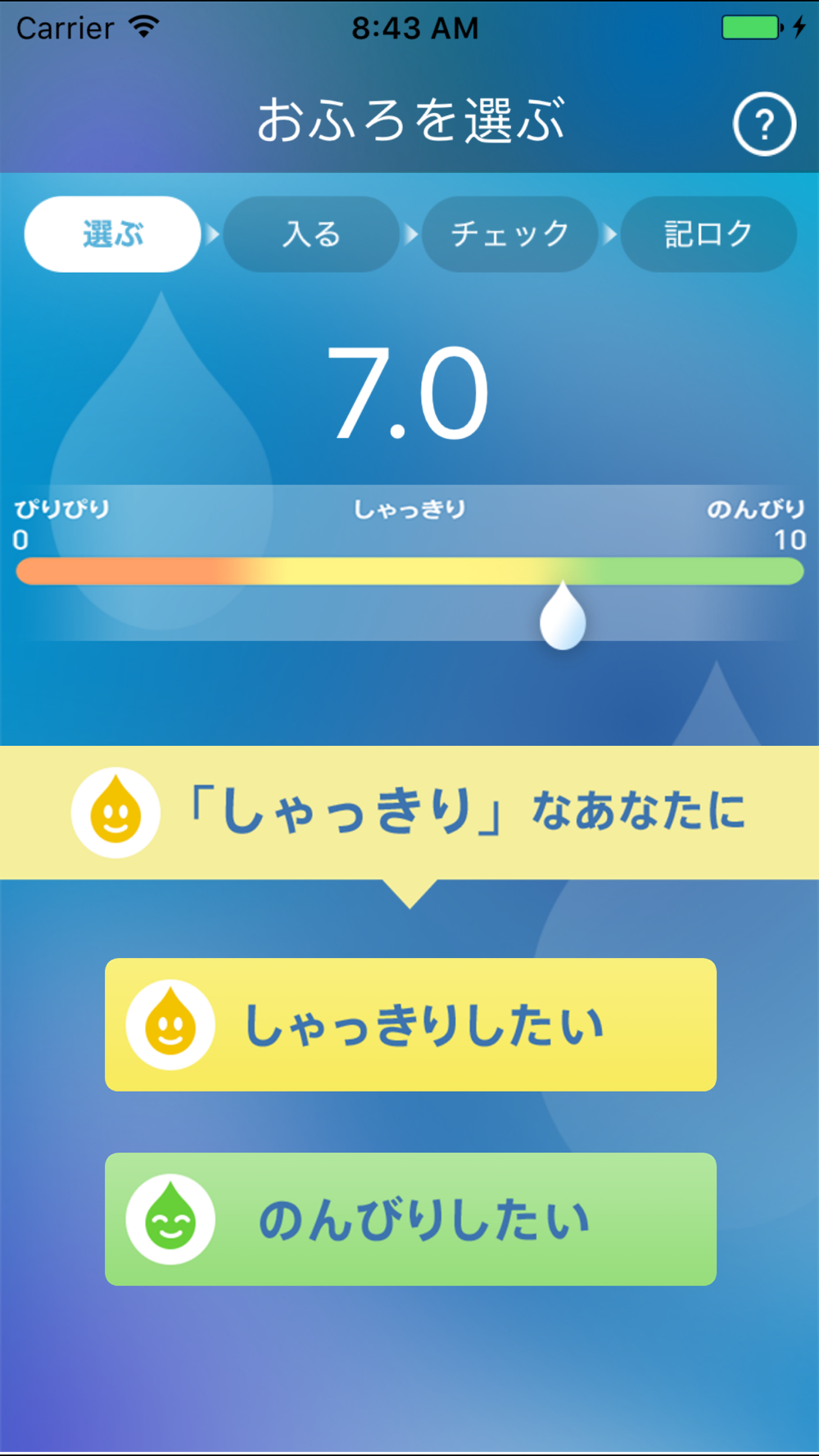Select the 選ぶ step tab
819x1456 pixels.
point(113,234)
